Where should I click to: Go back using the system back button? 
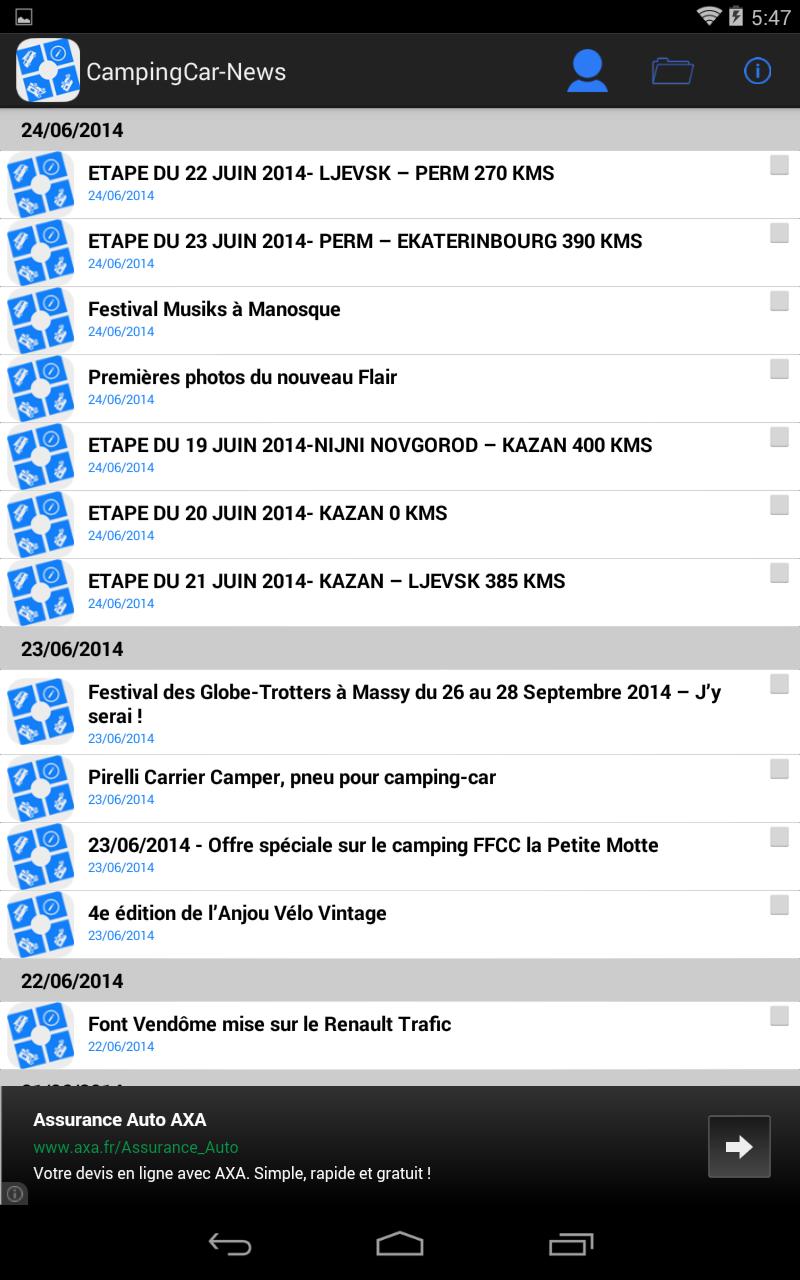[x=229, y=1243]
